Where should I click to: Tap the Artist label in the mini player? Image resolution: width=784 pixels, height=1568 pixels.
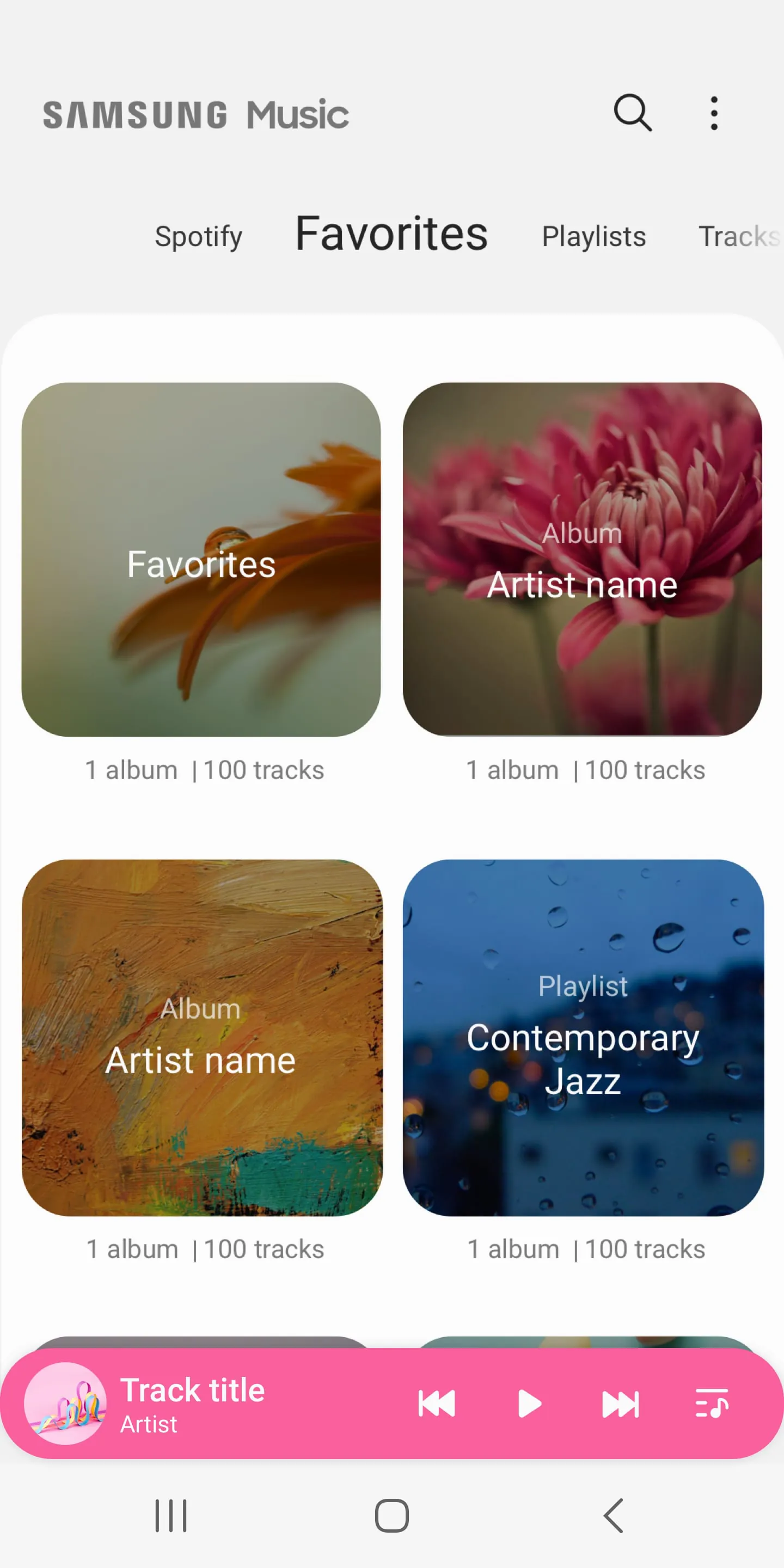pyautogui.click(x=148, y=1424)
